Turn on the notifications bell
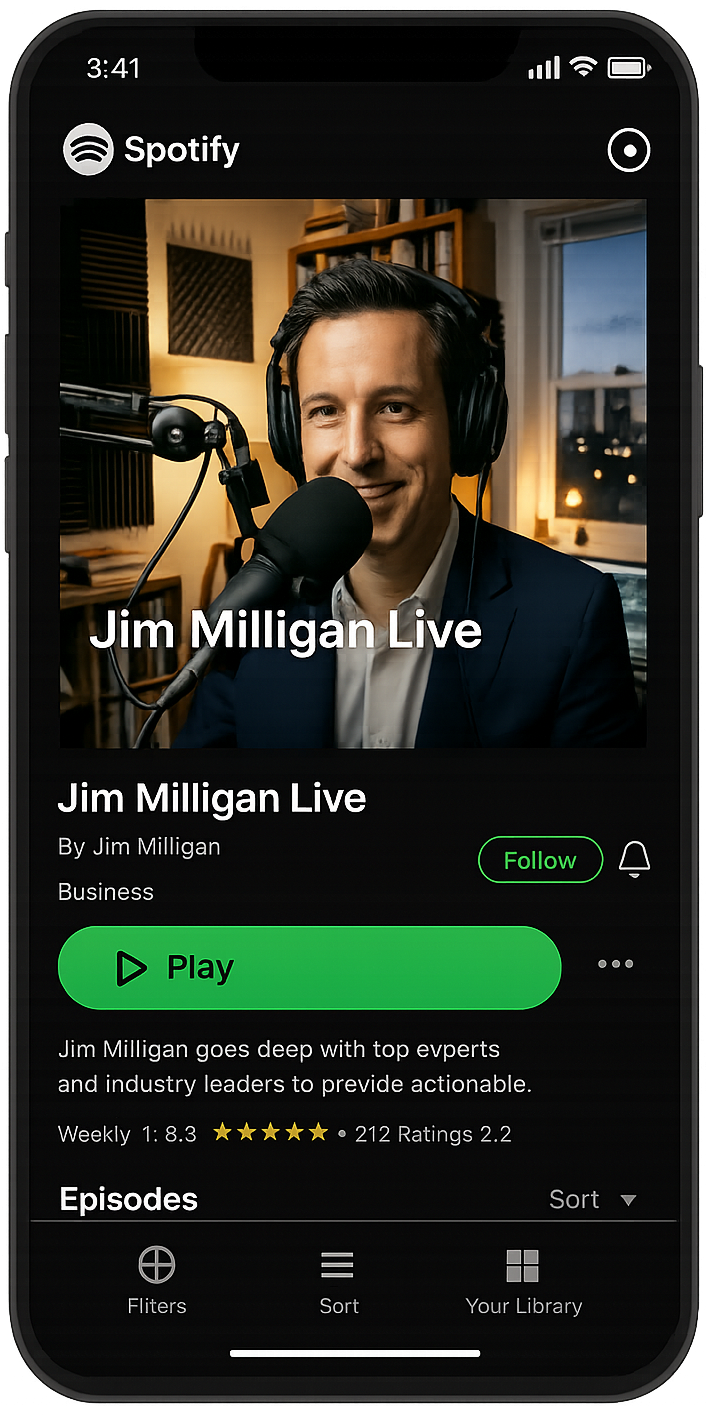Screen dimensions: 706x1415 click(x=634, y=860)
